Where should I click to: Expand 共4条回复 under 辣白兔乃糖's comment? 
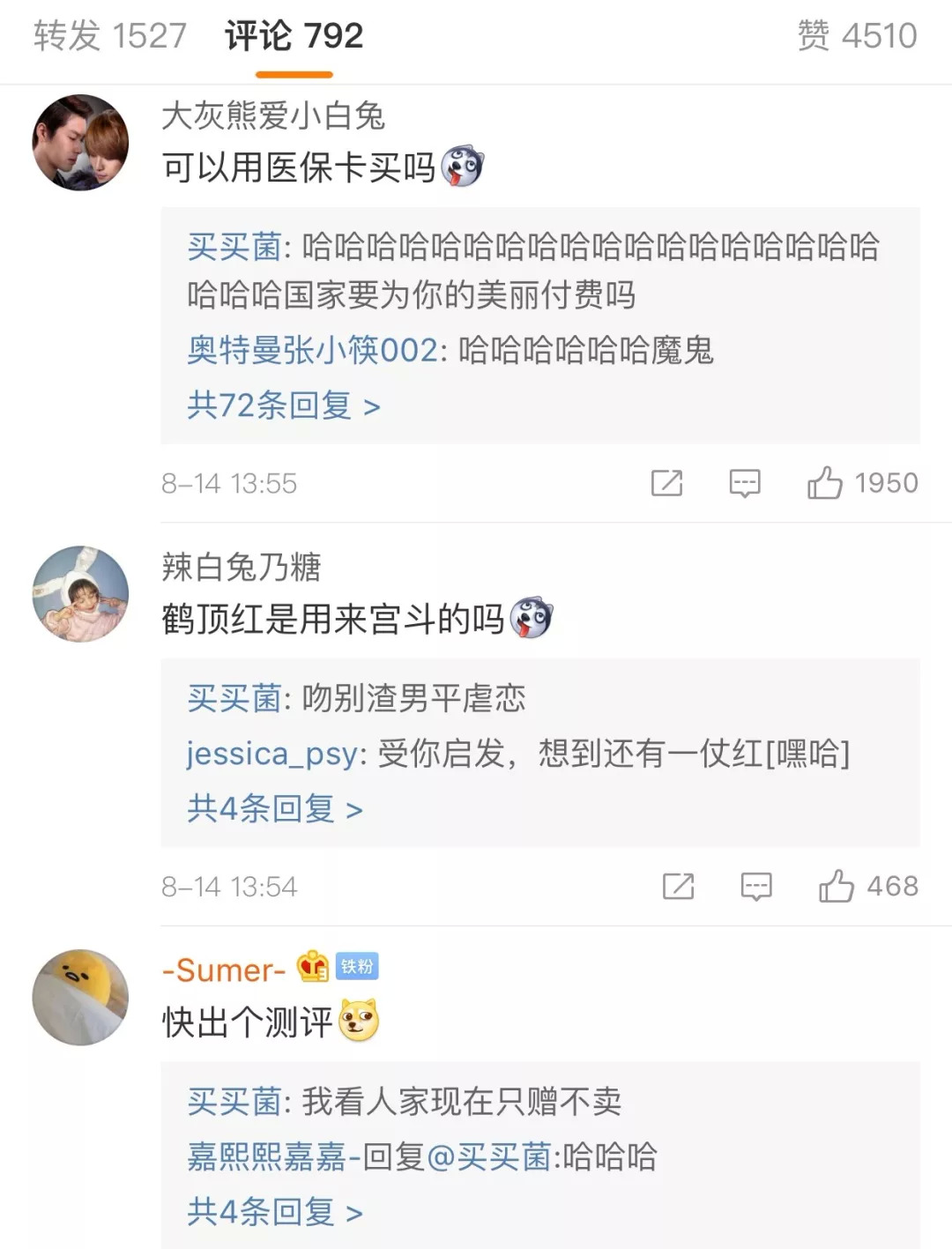(x=274, y=808)
